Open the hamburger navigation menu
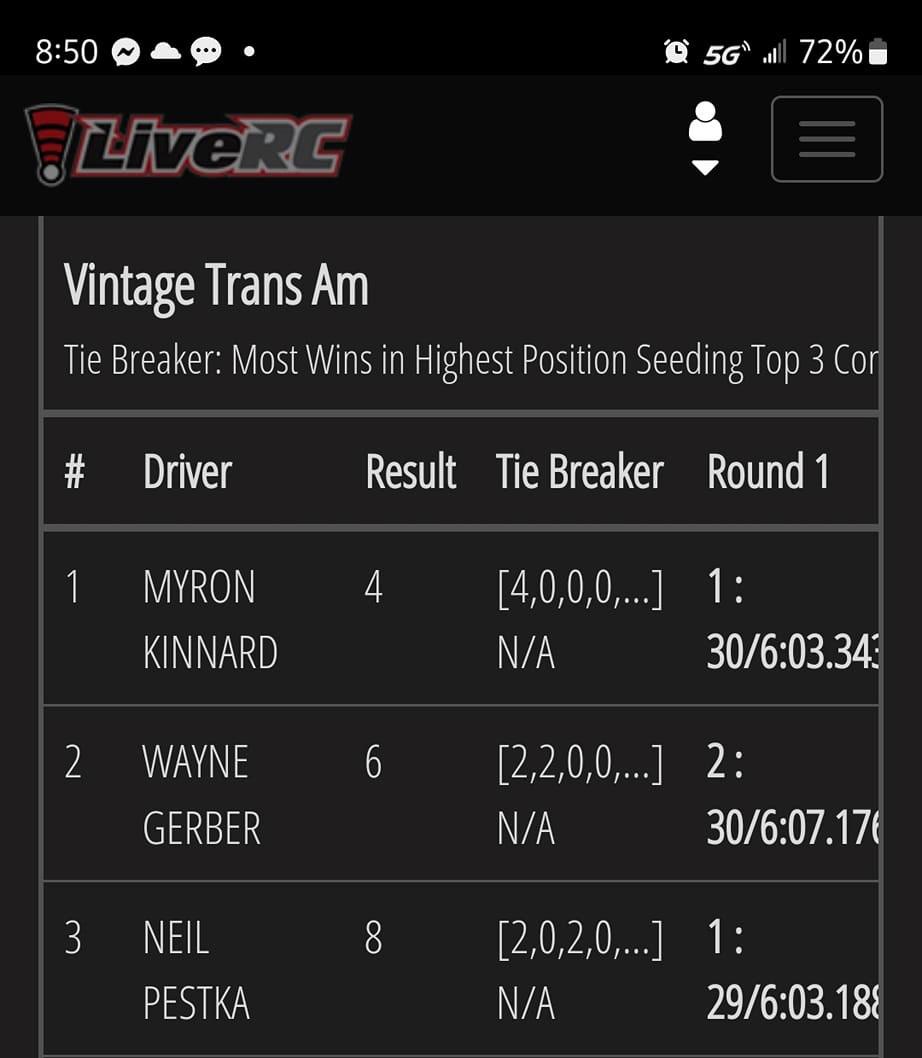Image resolution: width=922 pixels, height=1058 pixels. pos(826,139)
